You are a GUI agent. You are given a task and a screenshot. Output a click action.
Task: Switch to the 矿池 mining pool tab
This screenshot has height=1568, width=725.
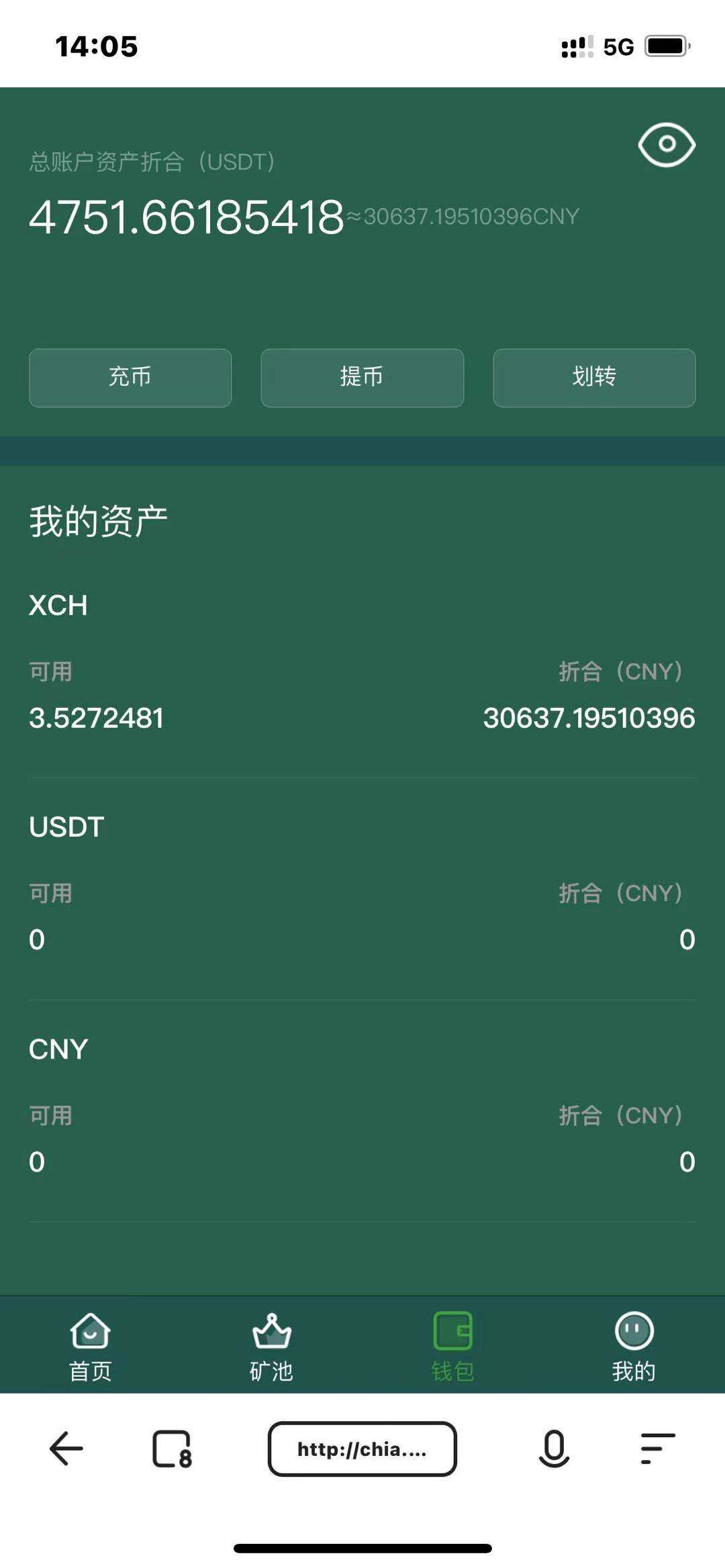point(271,1347)
